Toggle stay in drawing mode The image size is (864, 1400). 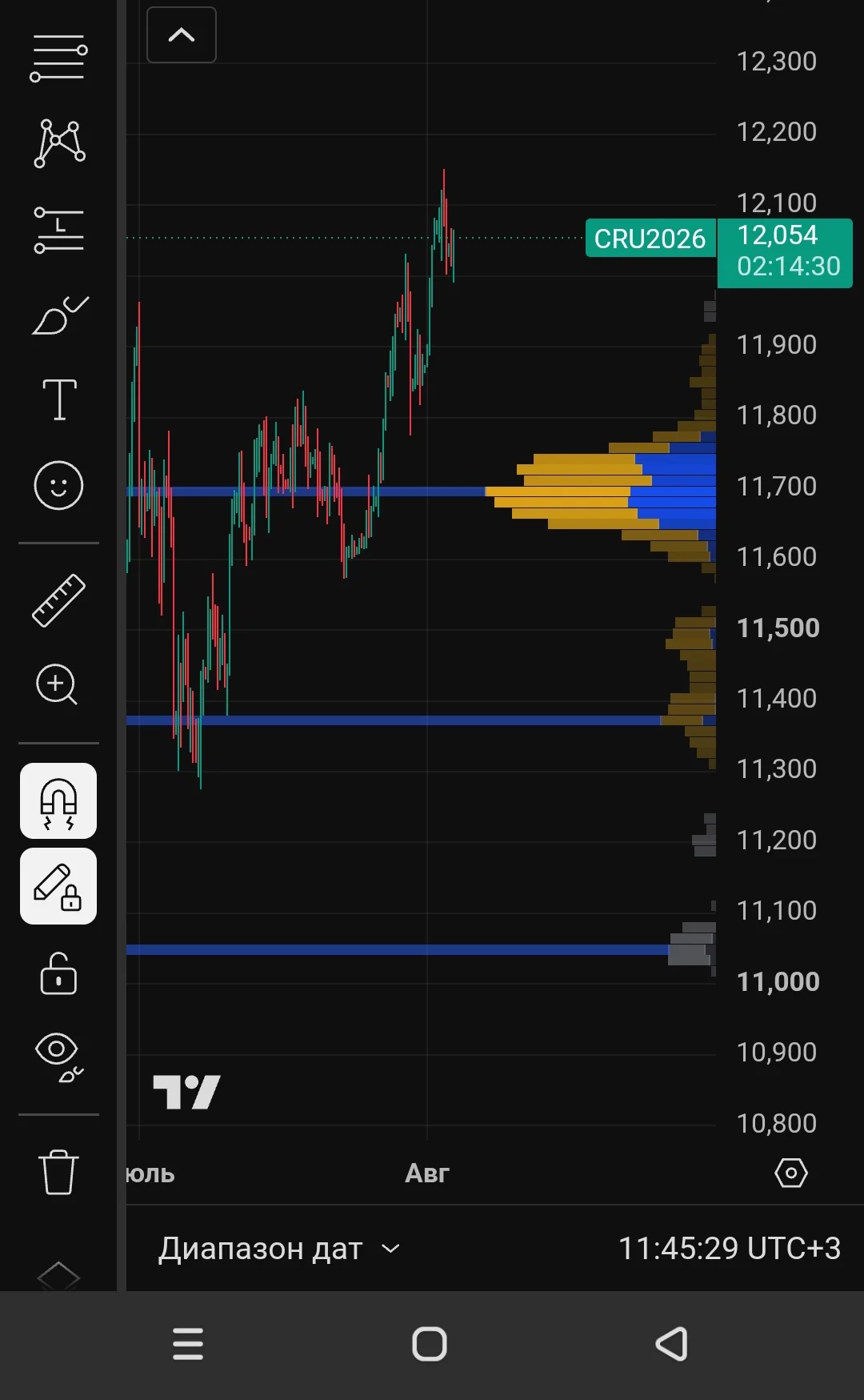[x=58, y=887]
